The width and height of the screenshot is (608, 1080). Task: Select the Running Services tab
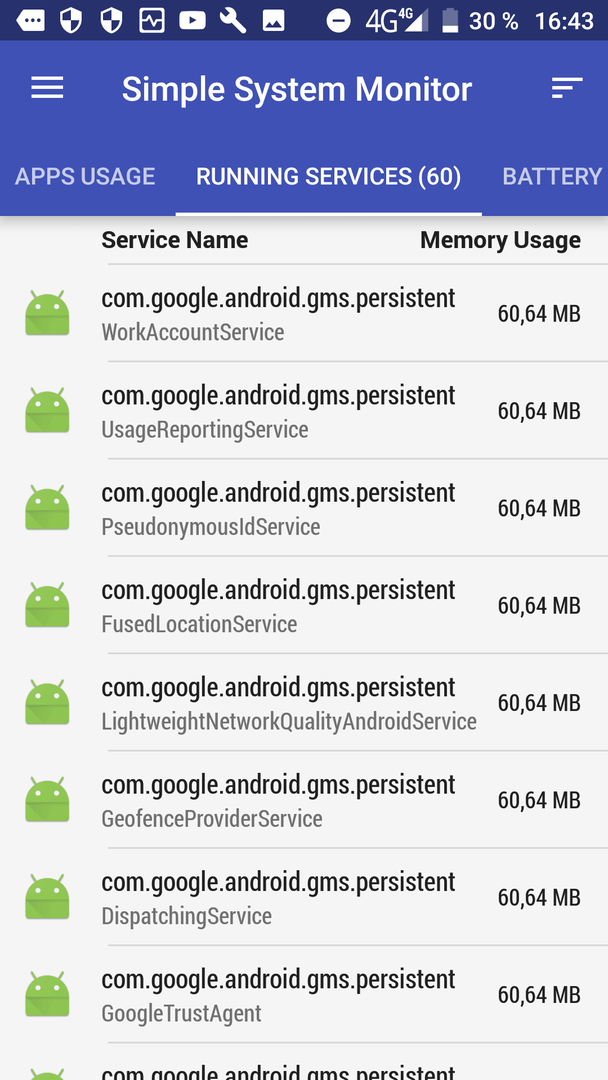coord(328,177)
